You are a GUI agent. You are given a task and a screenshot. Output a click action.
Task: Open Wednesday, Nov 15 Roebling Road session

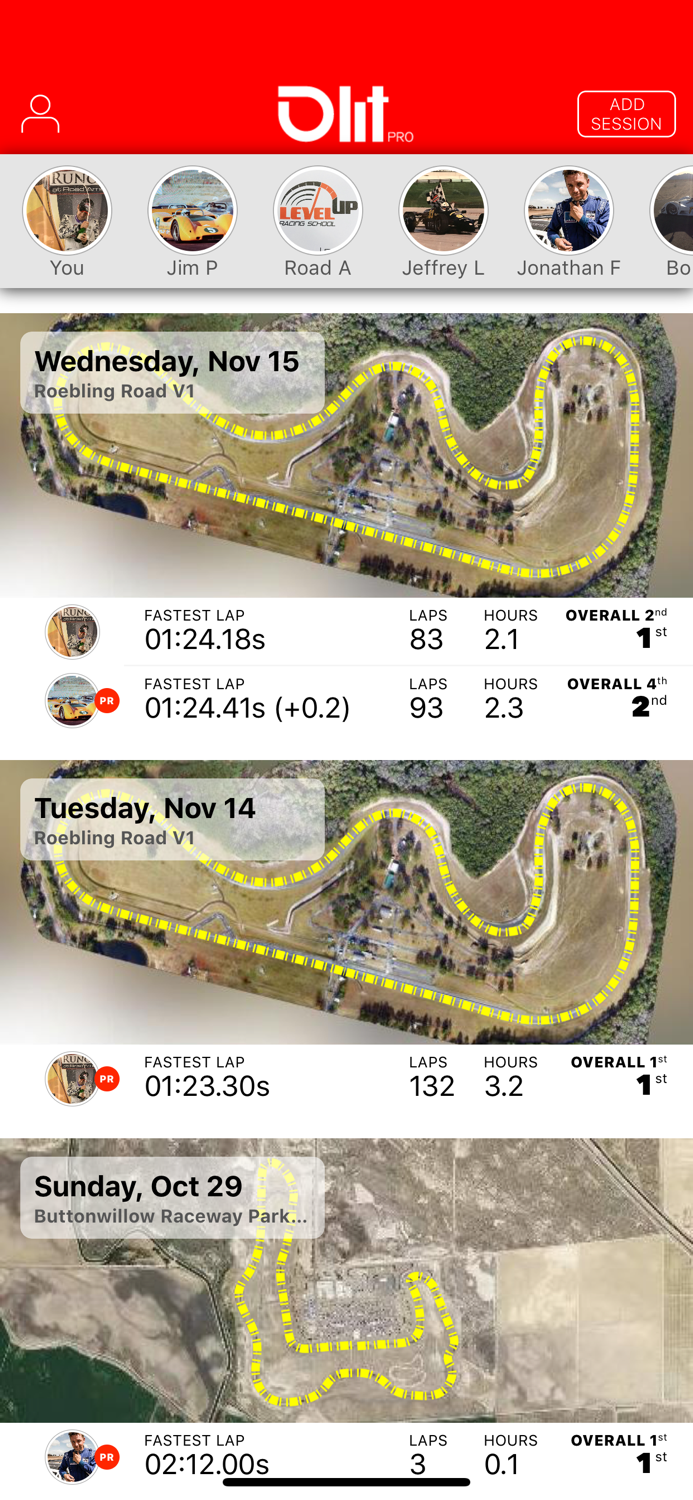(x=346, y=455)
